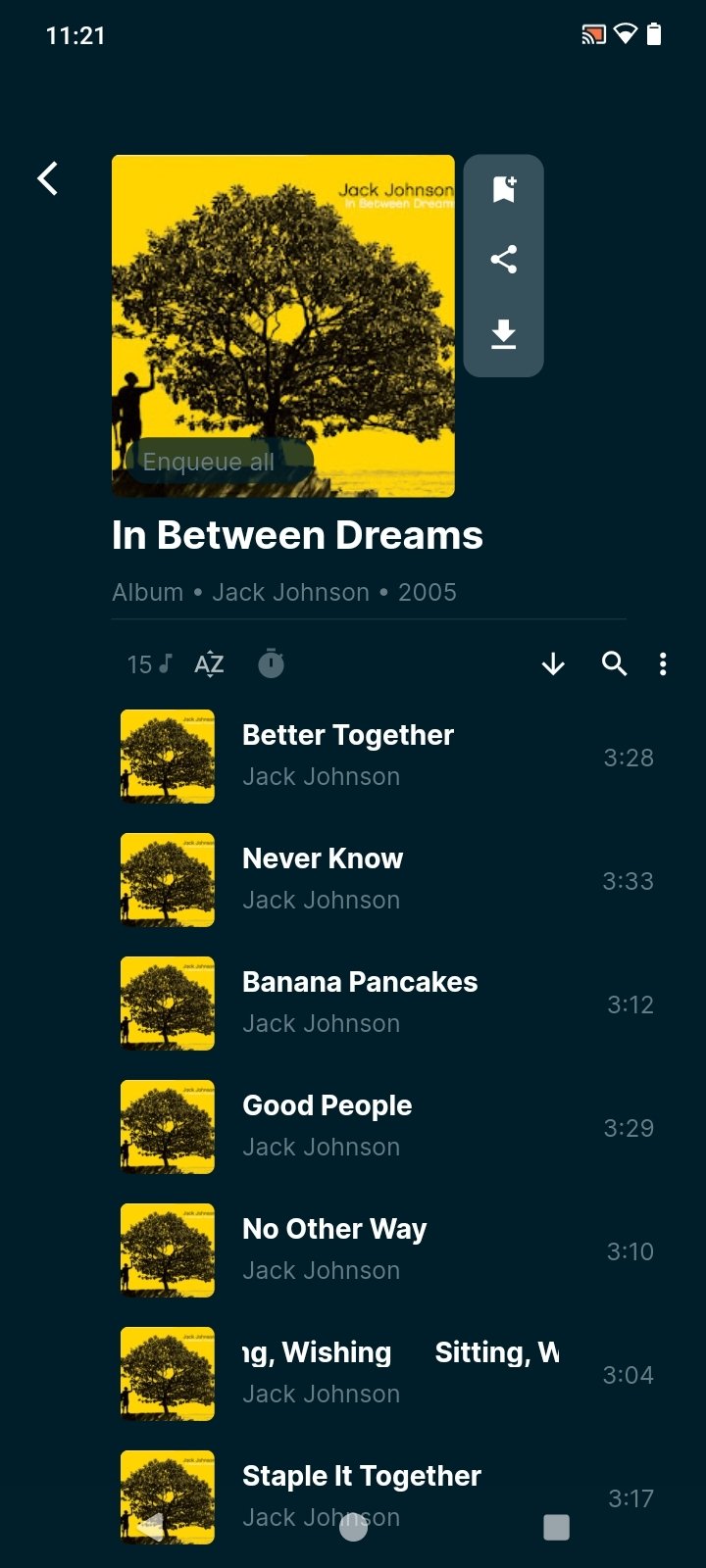Play Banana Pancakes
706x1568 pixels.
(x=387, y=1004)
